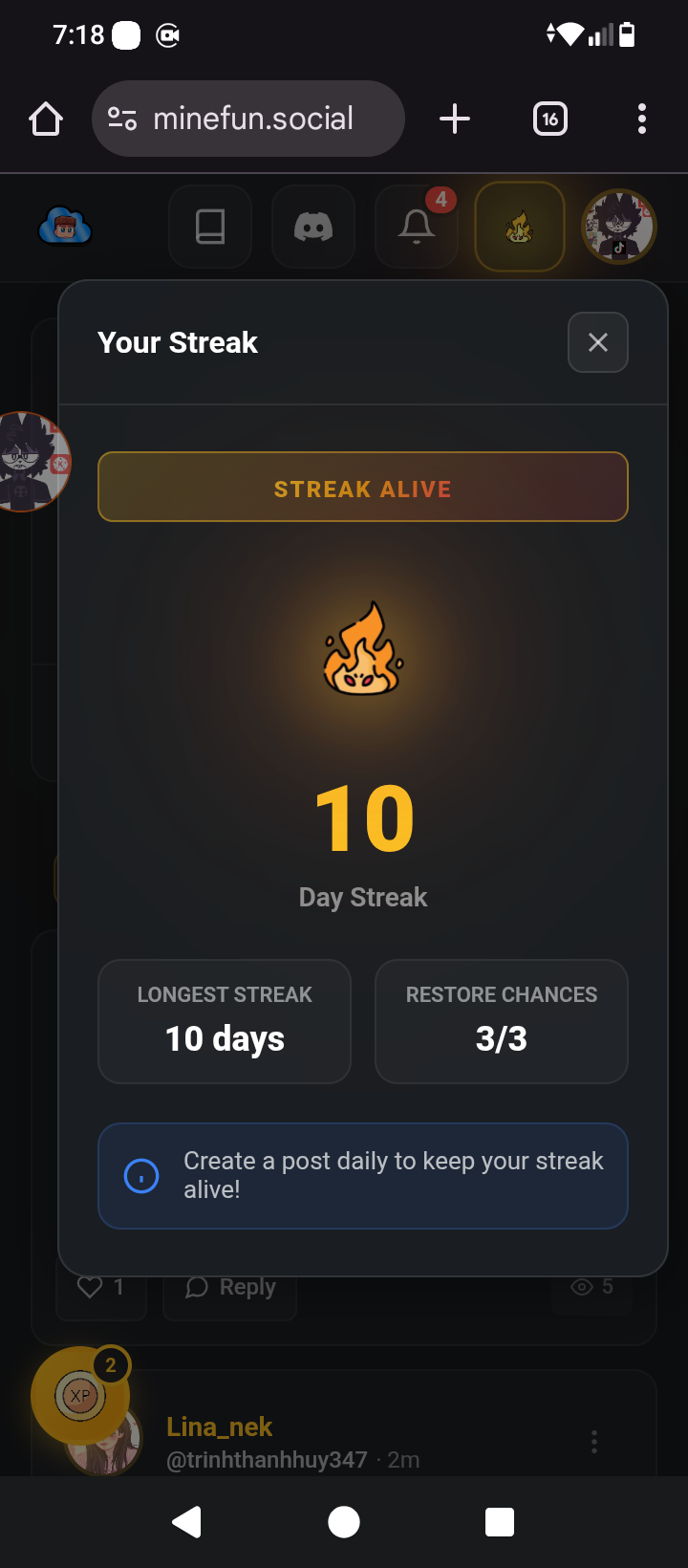Viewport: 688px width, 1568px height.
Task: Open a new browser tab
Action: [x=455, y=120]
